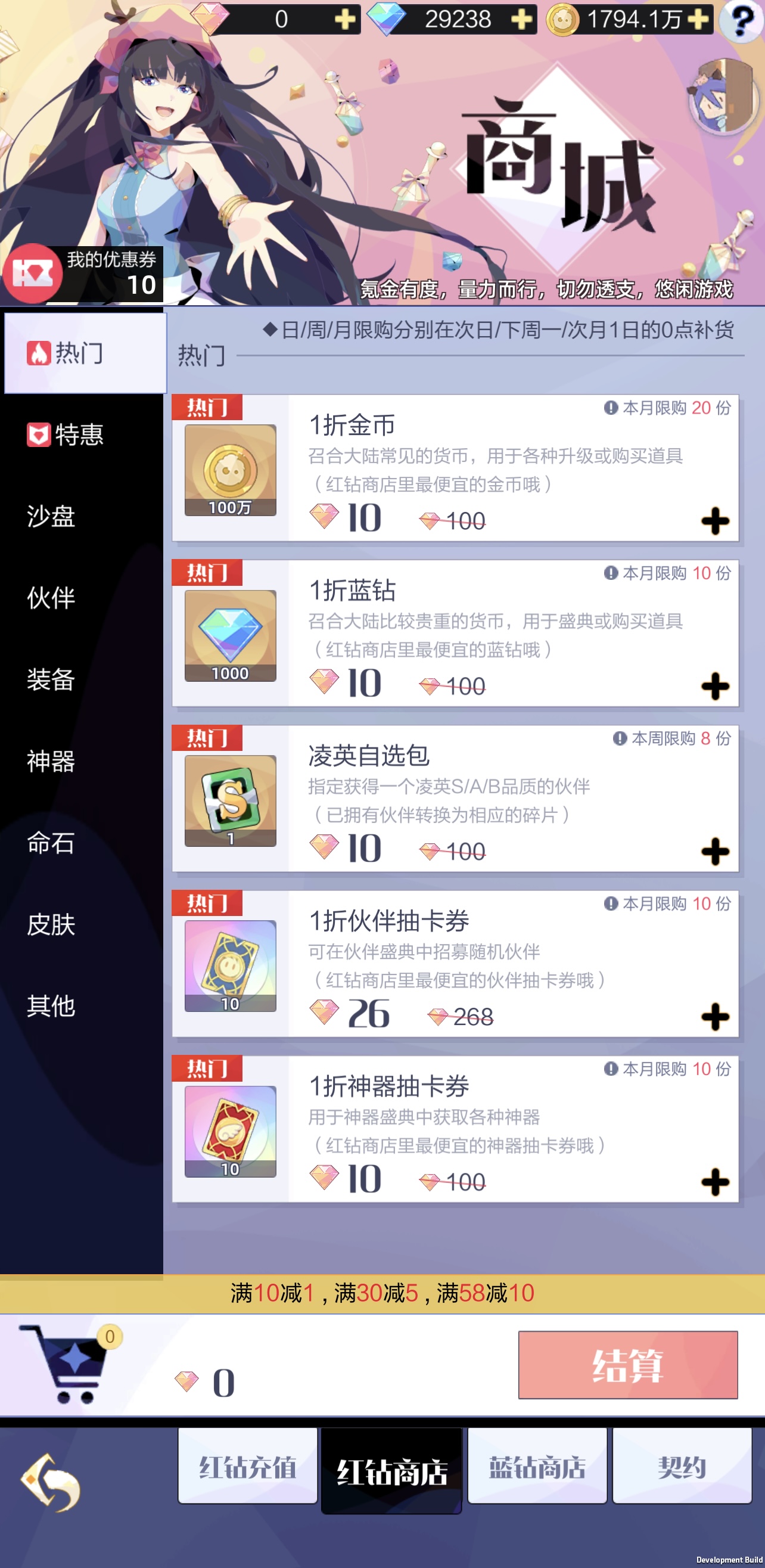Select the 装备 category

51,679
